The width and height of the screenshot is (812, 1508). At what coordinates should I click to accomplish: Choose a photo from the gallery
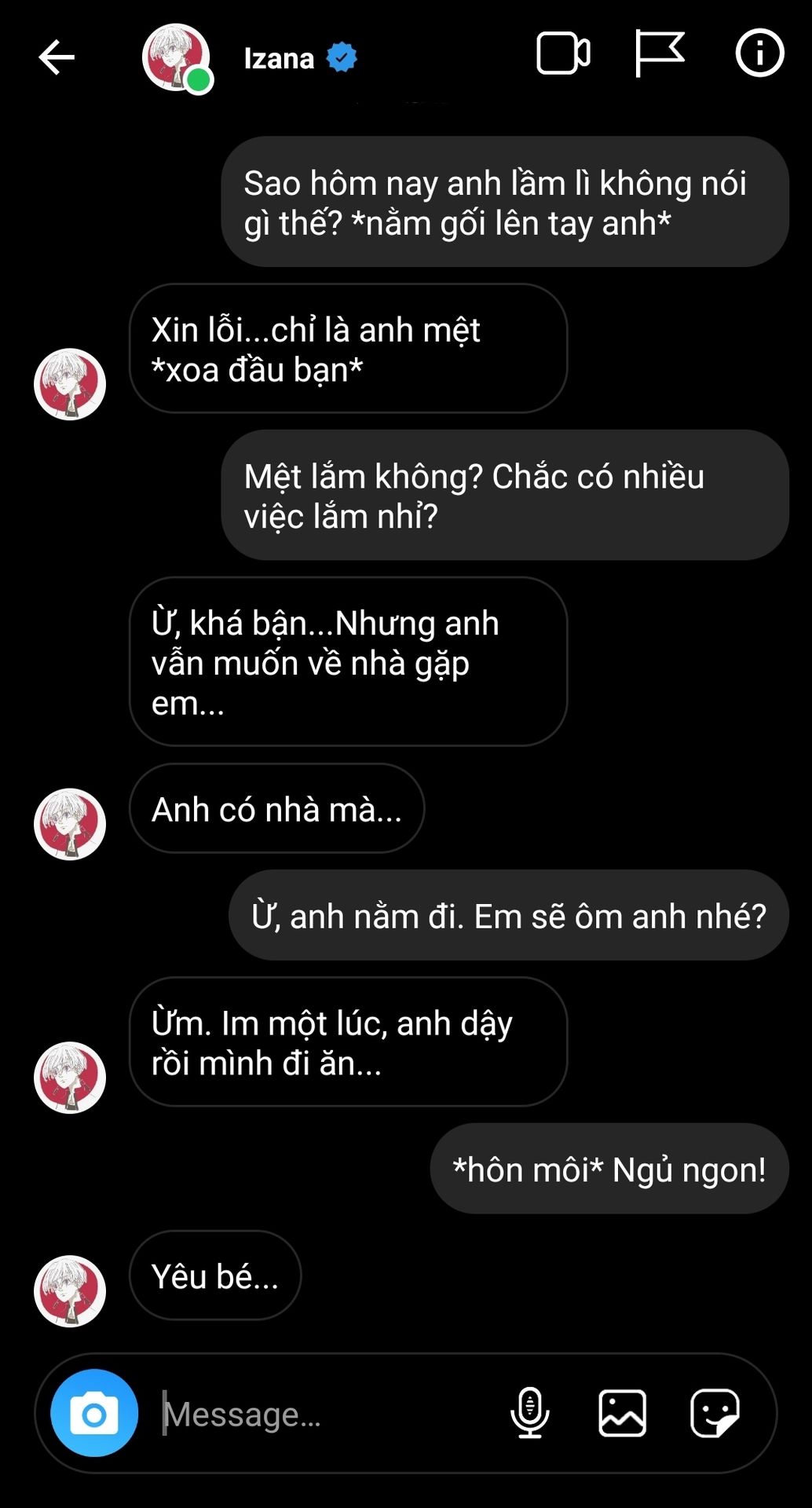(x=622, y=1413)
